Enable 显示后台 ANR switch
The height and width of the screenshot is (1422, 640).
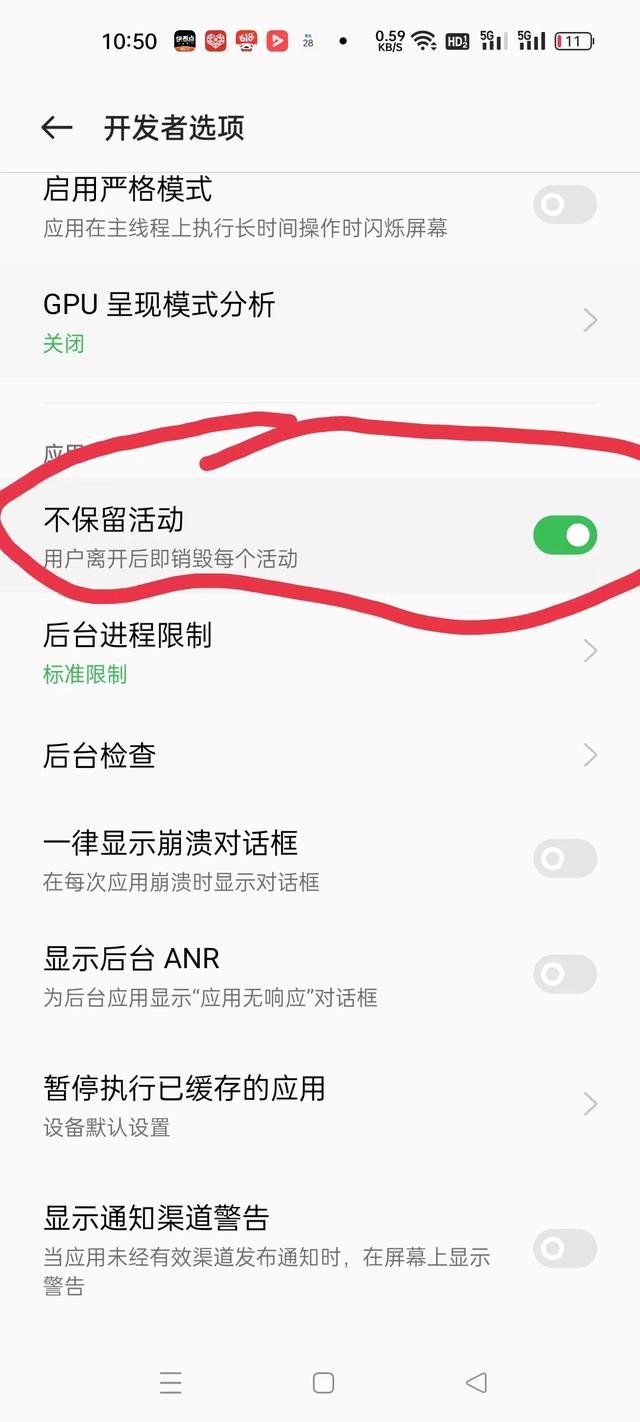565,974
